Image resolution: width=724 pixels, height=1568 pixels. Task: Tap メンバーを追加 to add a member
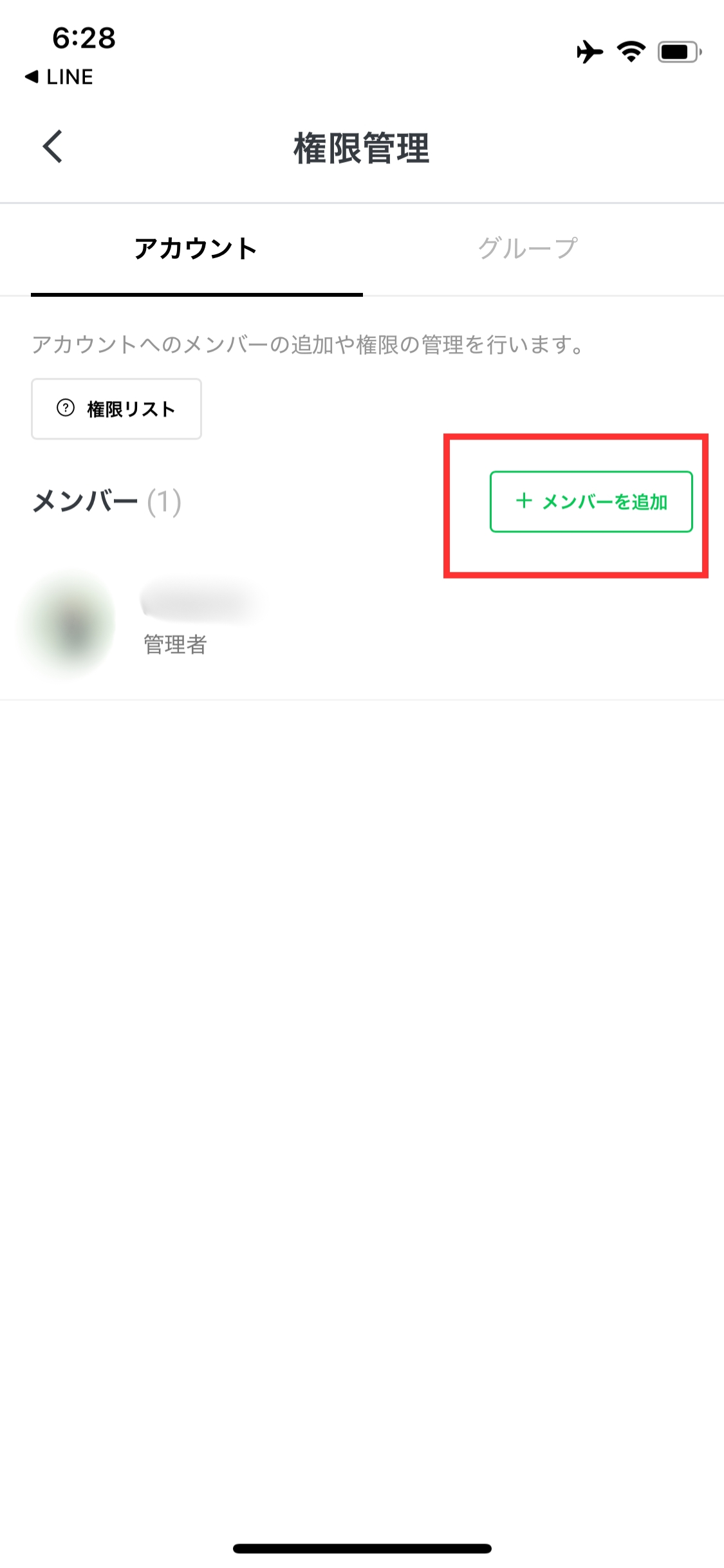click(591, 501)
